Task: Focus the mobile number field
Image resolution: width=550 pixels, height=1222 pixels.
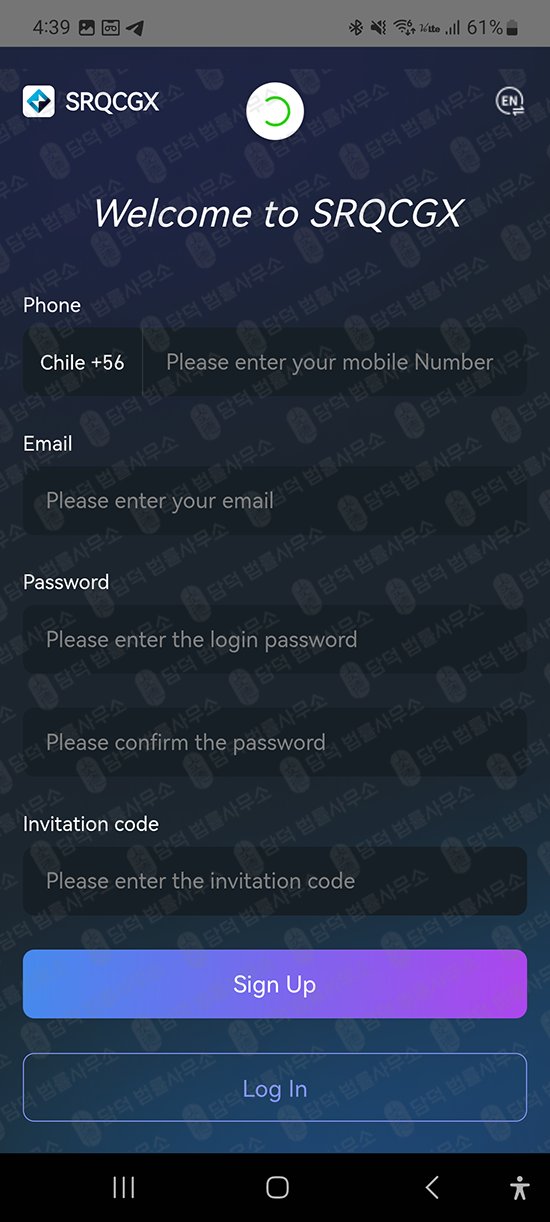Action: click(334, 362)
